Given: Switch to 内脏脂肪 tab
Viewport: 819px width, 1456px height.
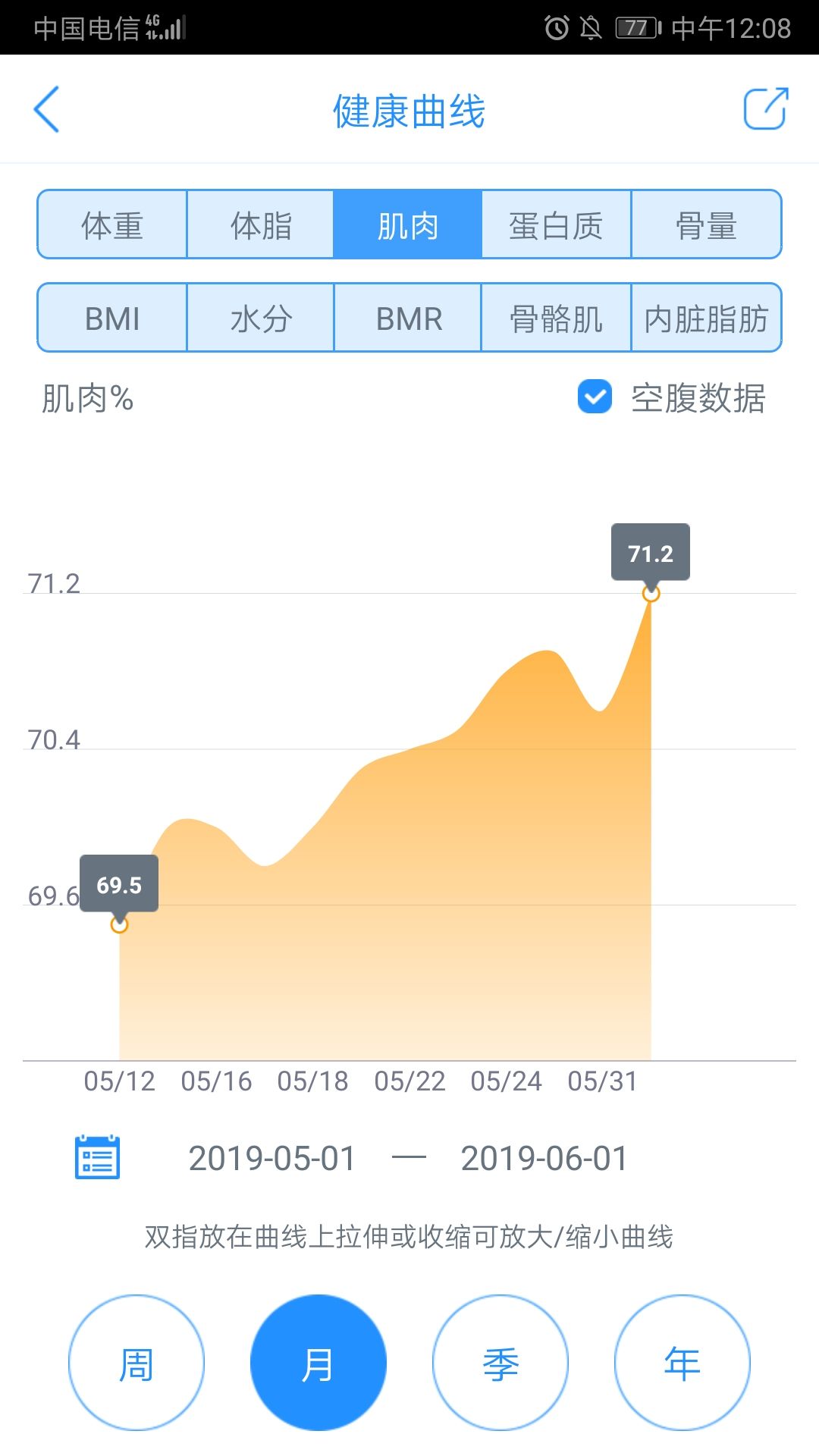Looking at the screenshot, I should [x=706, y=318].
